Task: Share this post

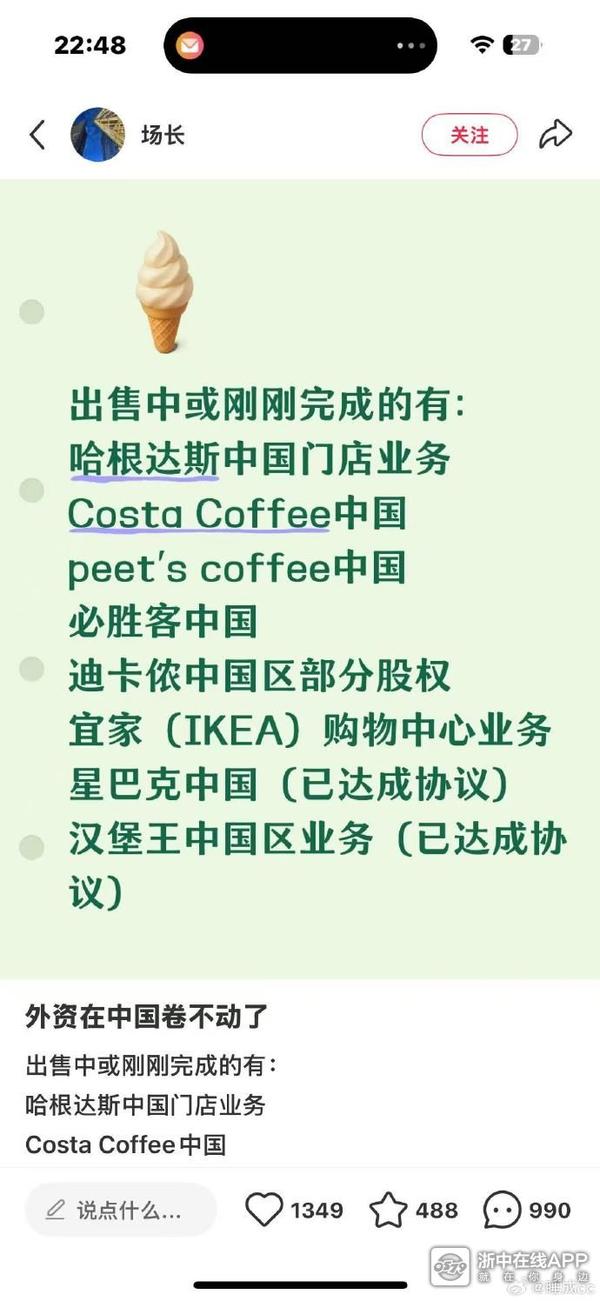Action: pyautogui.click(x=555, y=135)
